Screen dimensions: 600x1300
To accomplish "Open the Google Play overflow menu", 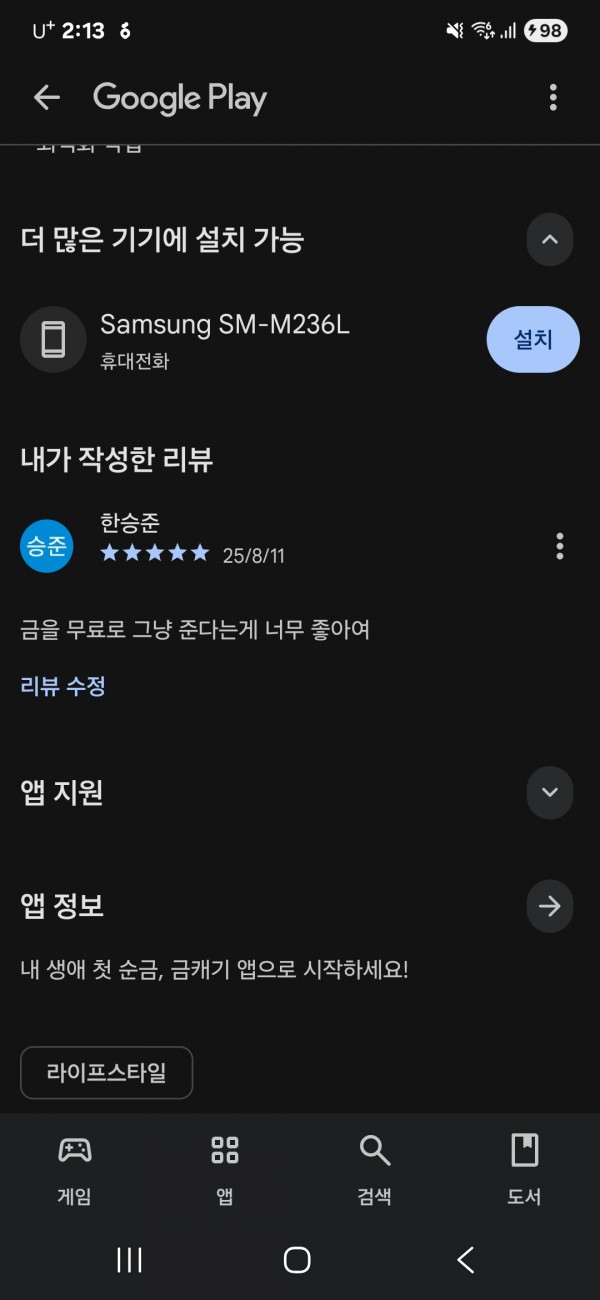I will coord(553,97).
